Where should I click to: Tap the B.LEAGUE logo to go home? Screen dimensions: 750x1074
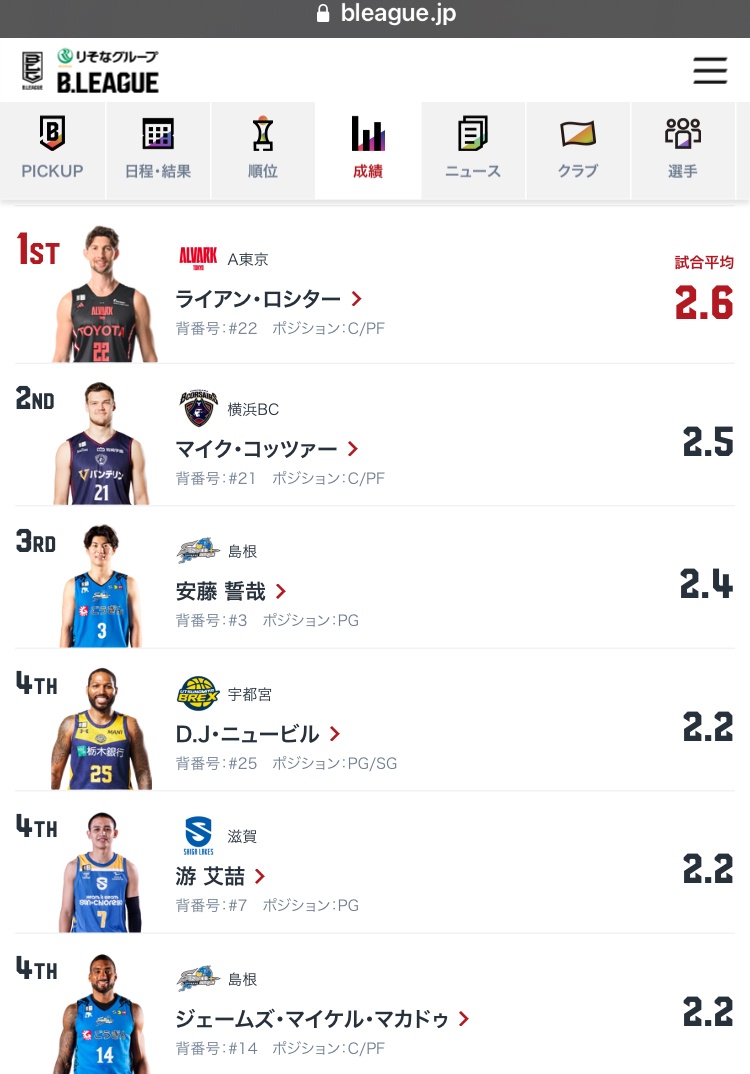coord(92,71)
